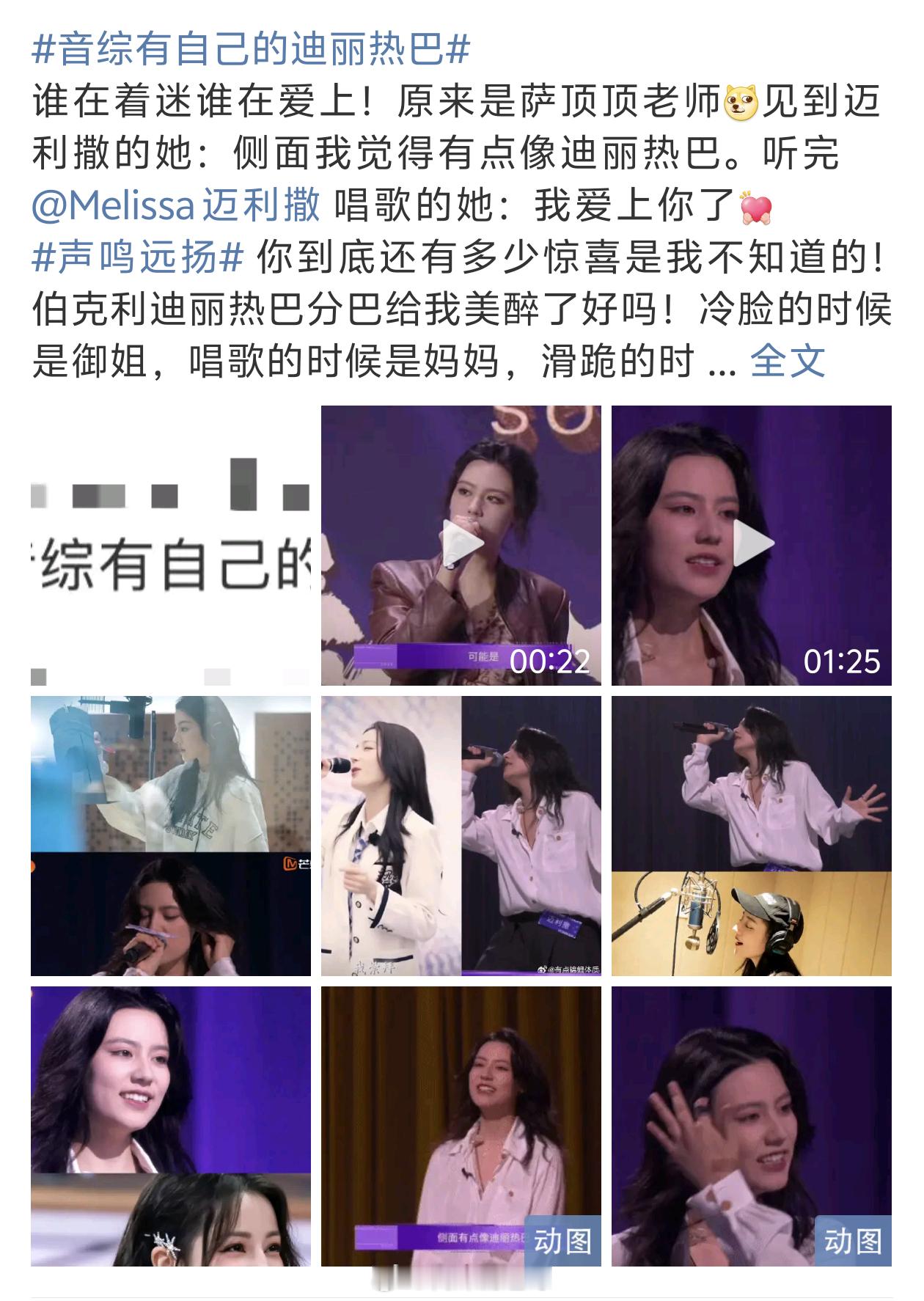Play the 01:25 video clip
924x1301 pixels.
(752, 546)
